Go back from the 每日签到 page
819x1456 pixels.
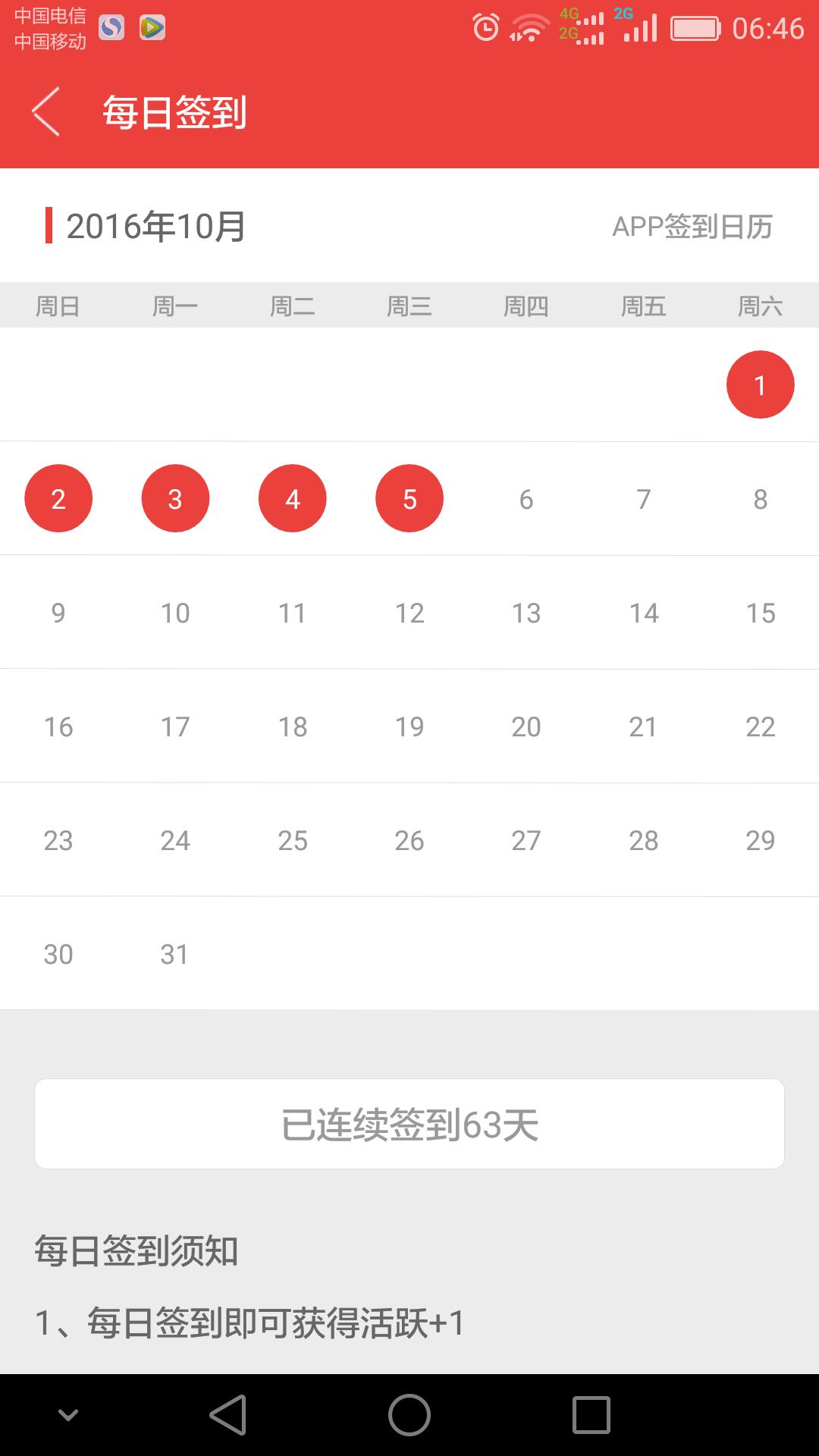point(45,112)
